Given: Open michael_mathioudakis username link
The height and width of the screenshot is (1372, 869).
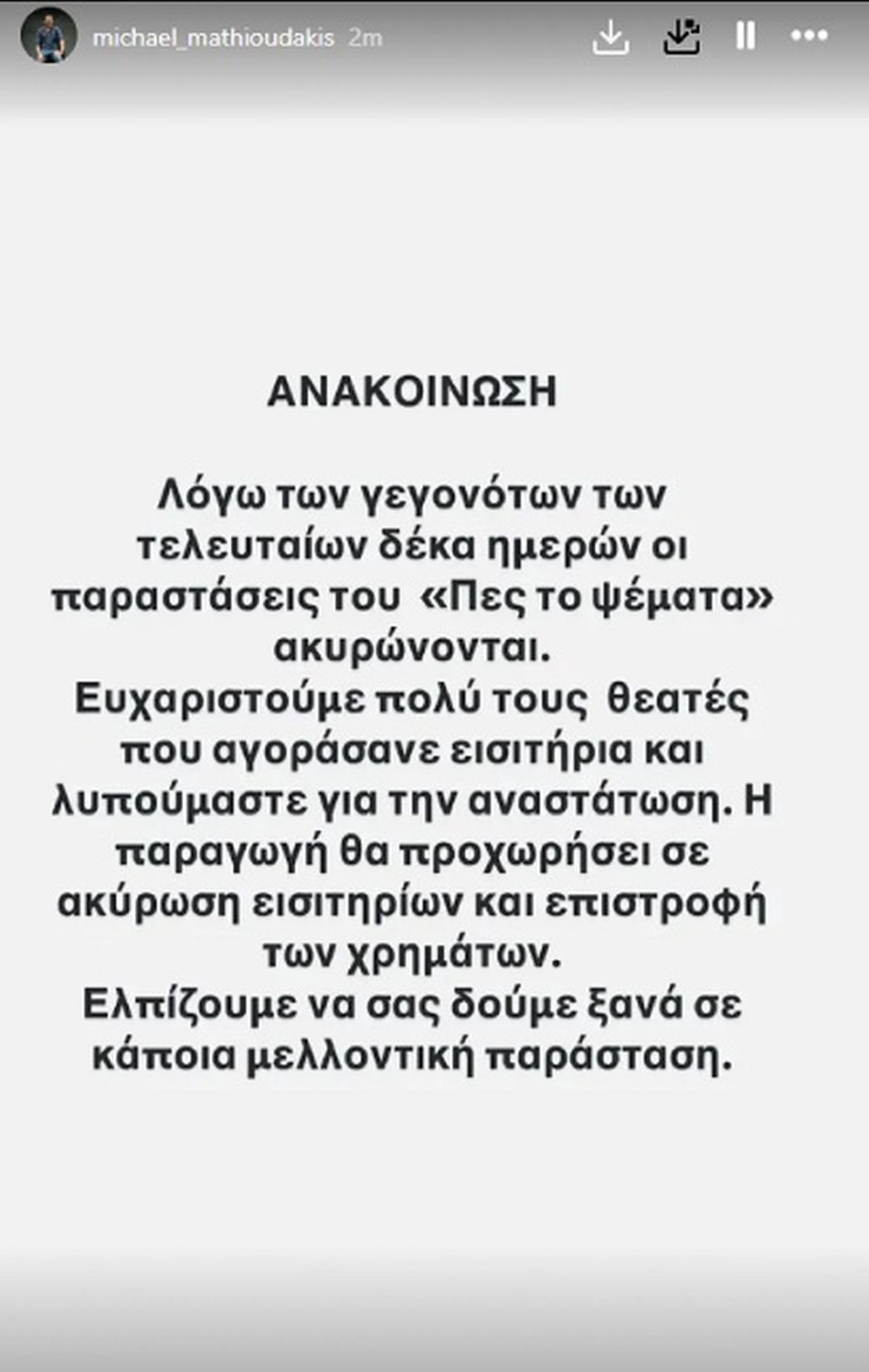Looking at the screenshot, I should coord(214,38).
